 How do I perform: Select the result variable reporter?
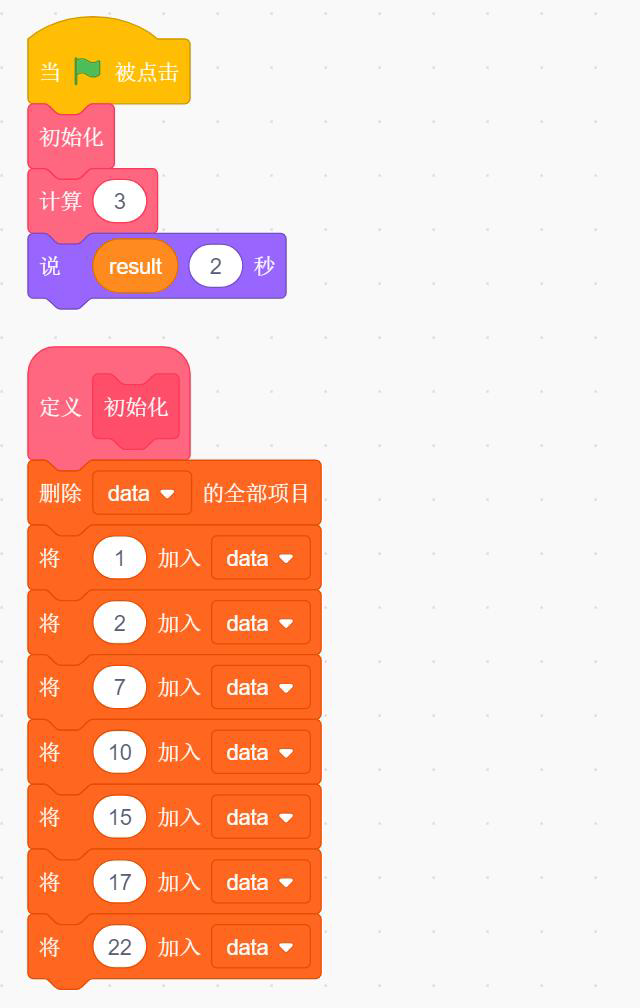coord(135,266)
